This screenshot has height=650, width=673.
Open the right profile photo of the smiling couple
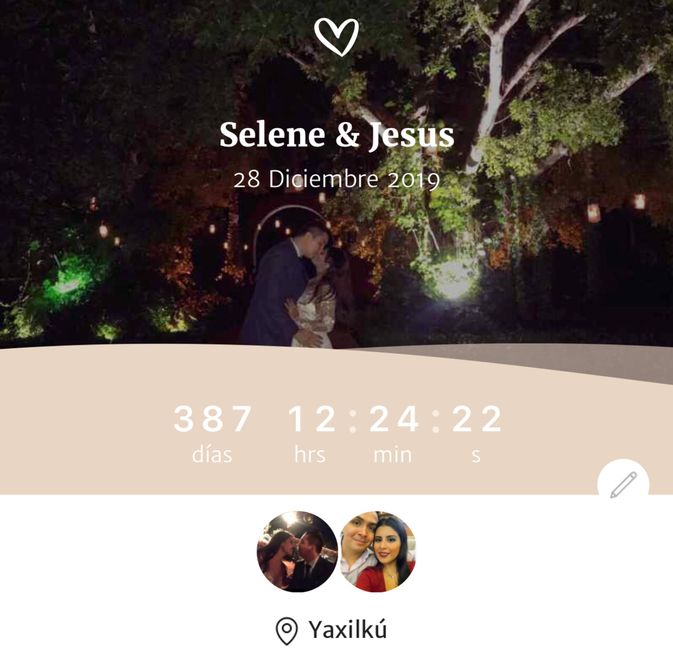(376, 552)
